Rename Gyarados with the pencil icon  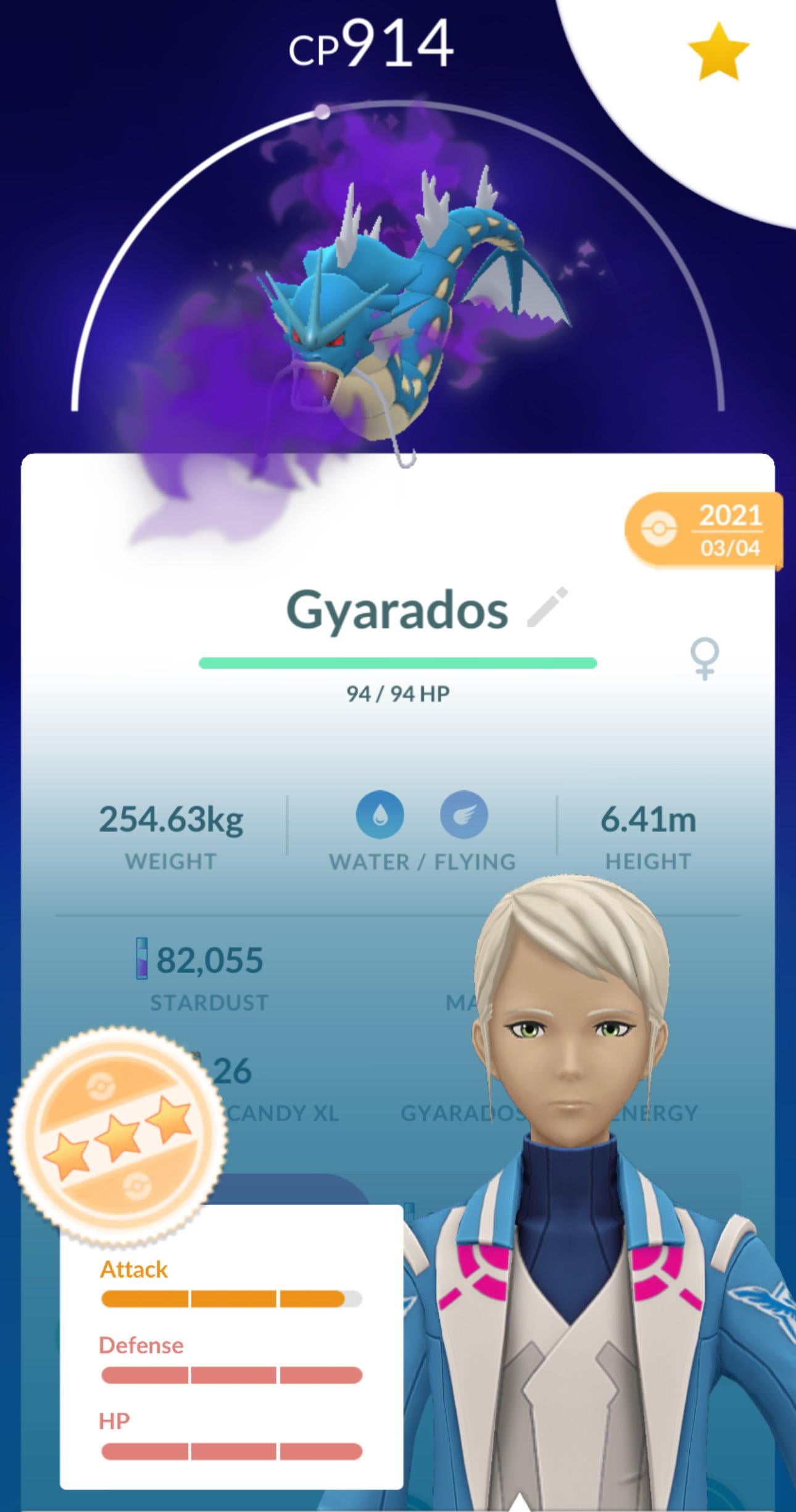click(547, 608)
